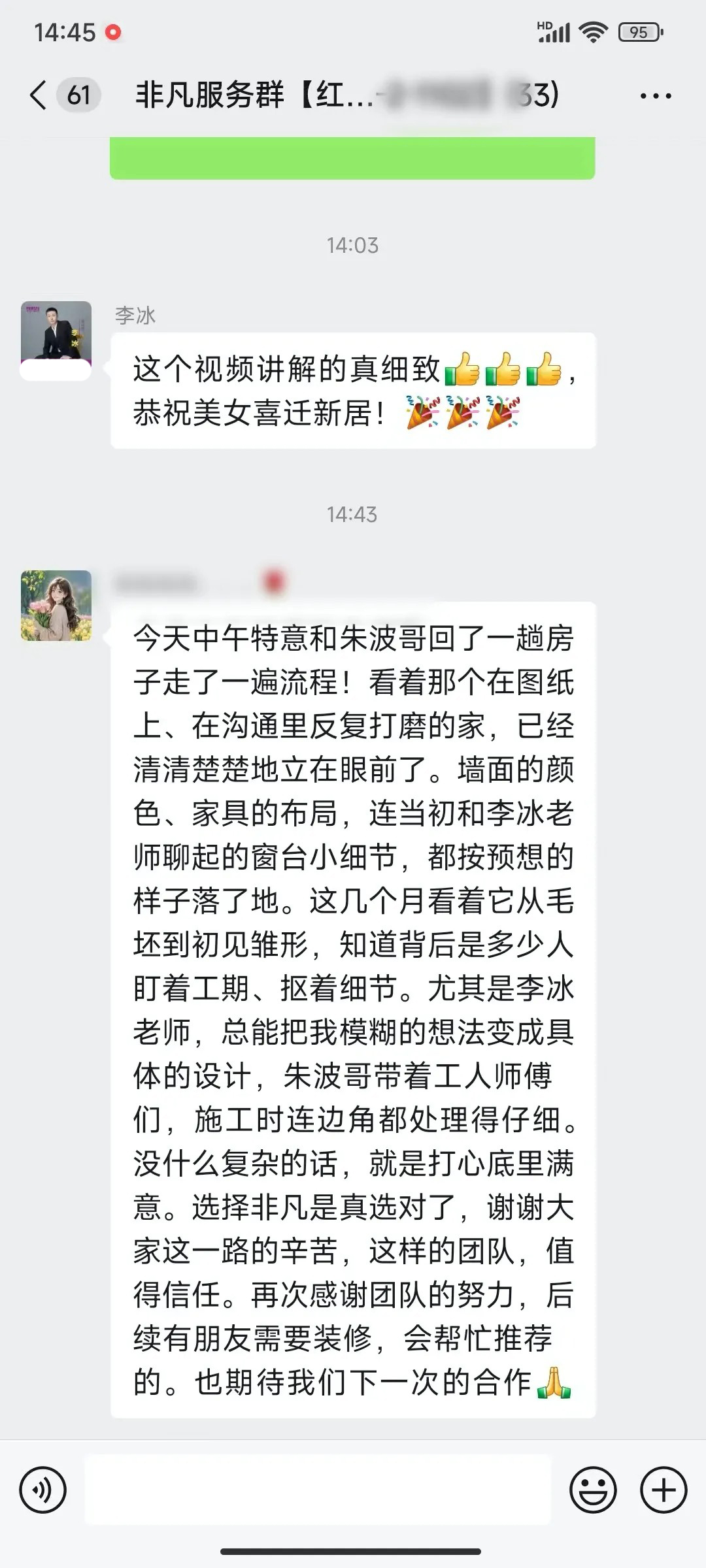Go back to the chat list
Viewport: 706px width, 1568px height.
pyautogui.click(x=39, y=95)
